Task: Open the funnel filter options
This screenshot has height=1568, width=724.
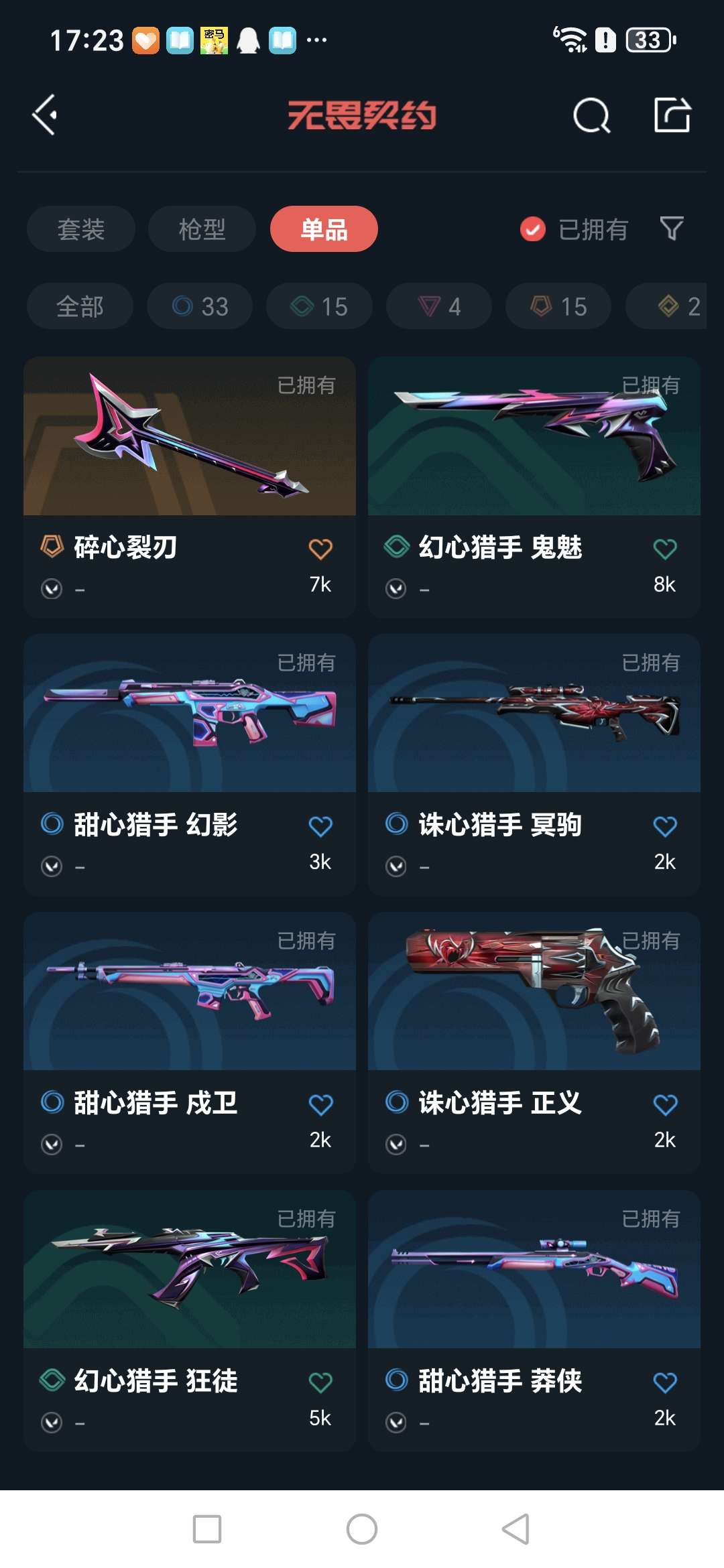Action: pos(672,229)
